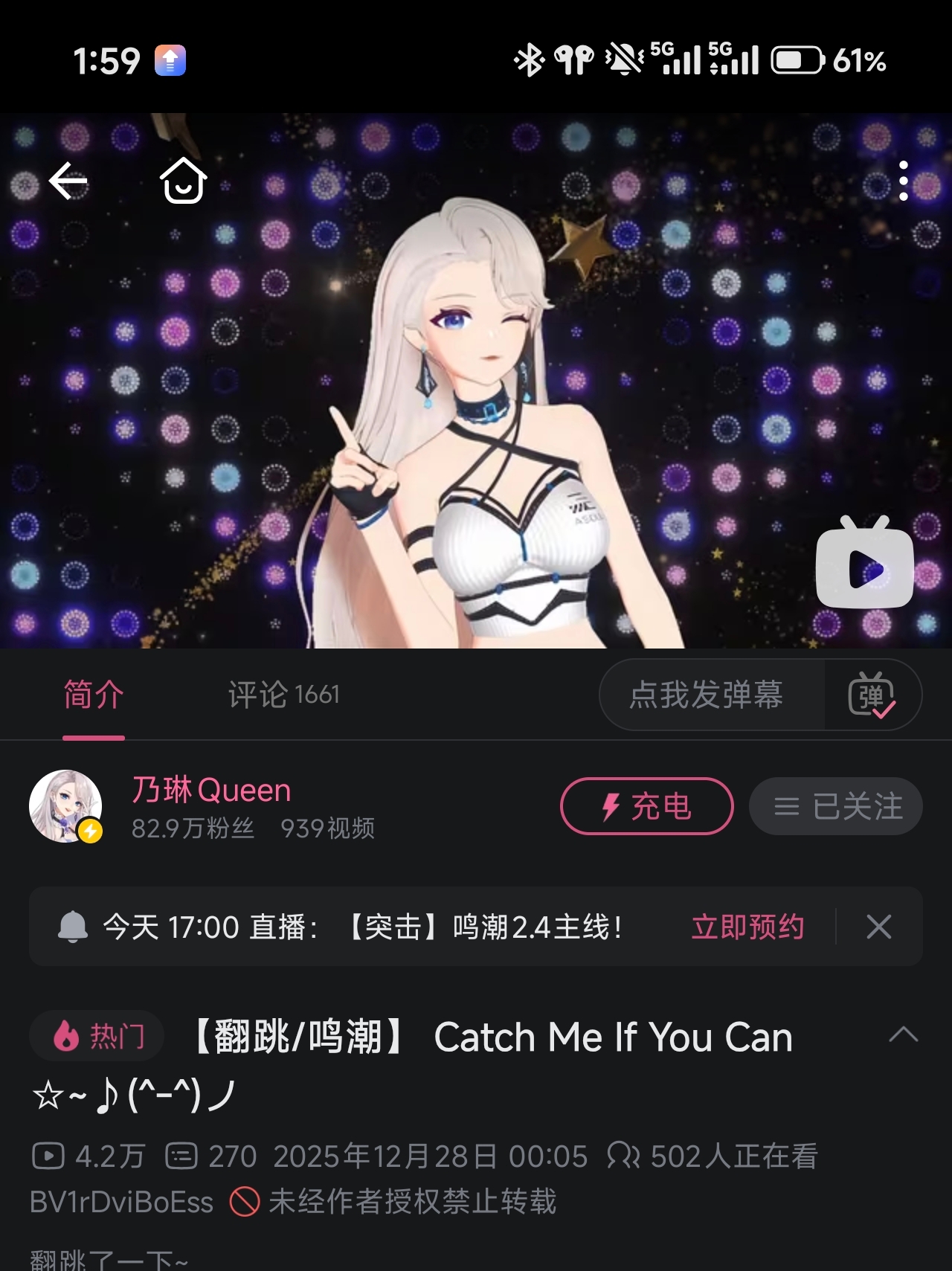Switch to the 评论 tab
The image size is (952, 1271).
click(283, 695)
